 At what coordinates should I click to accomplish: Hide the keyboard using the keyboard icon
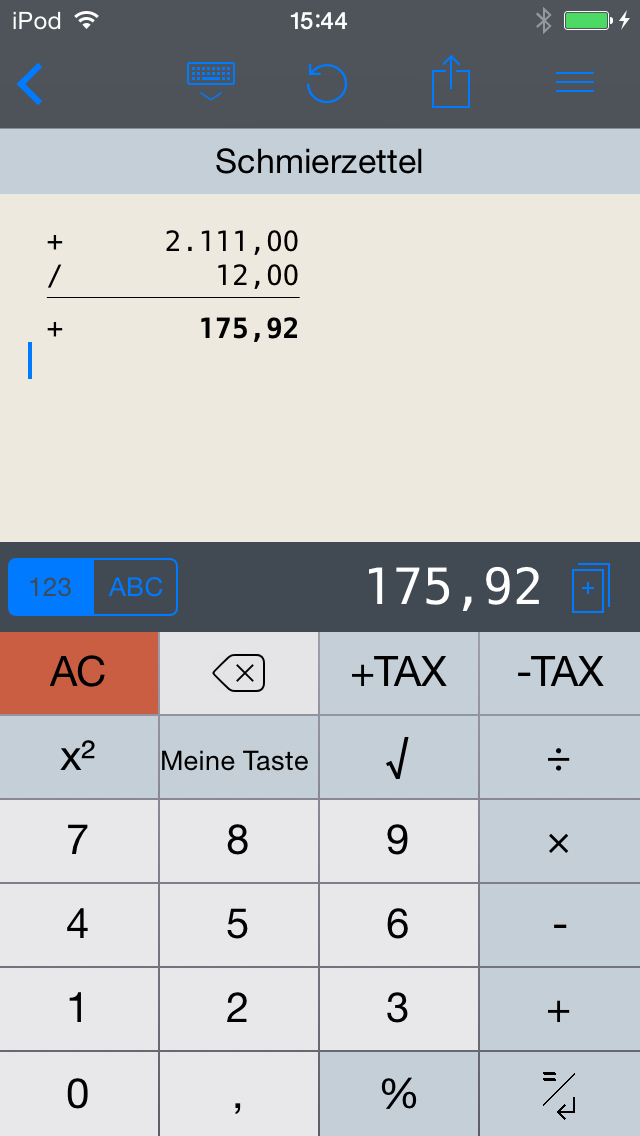click(x=211, y=82)
